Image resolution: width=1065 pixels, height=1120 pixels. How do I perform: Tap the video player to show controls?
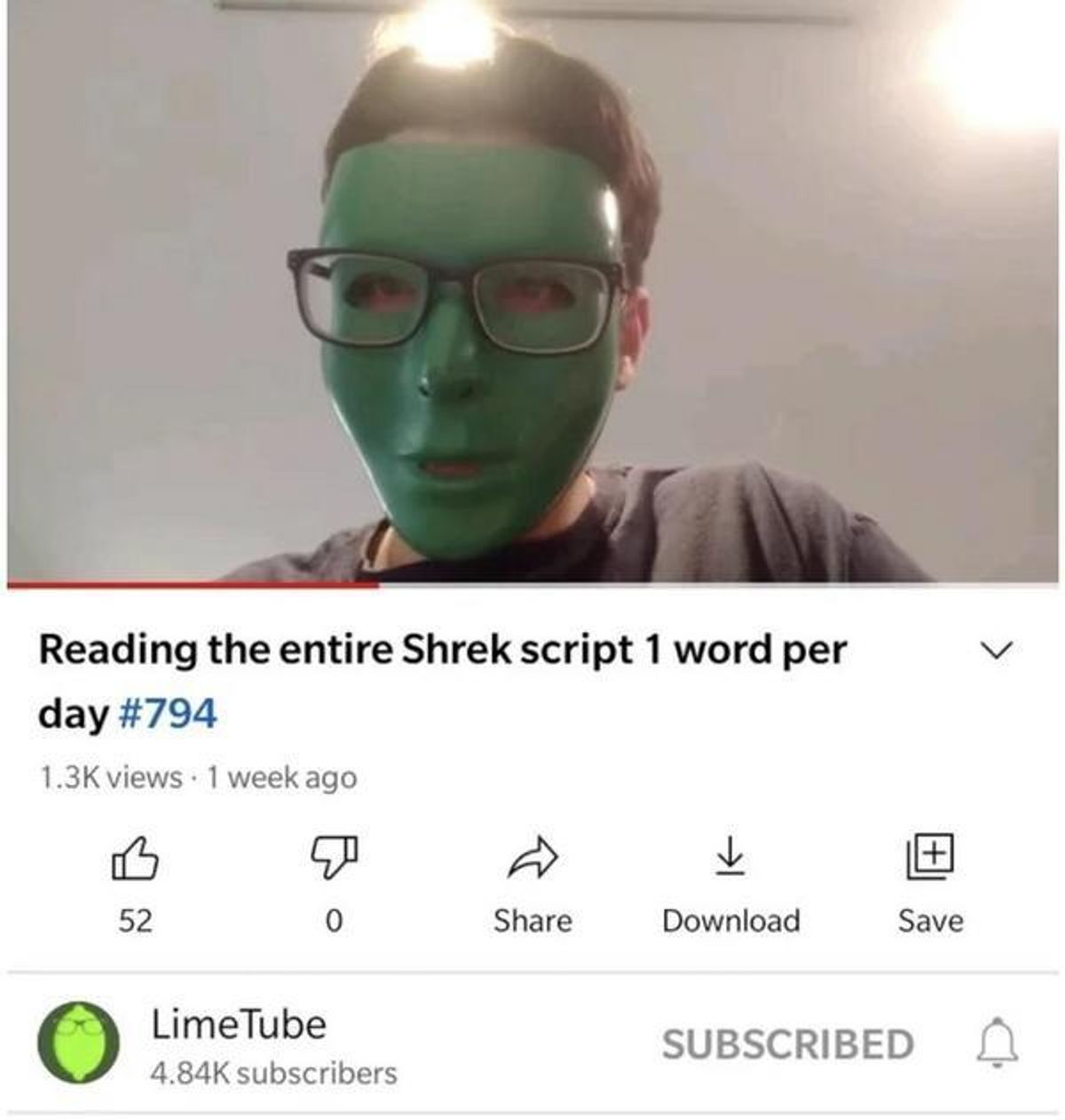point(532,293)
